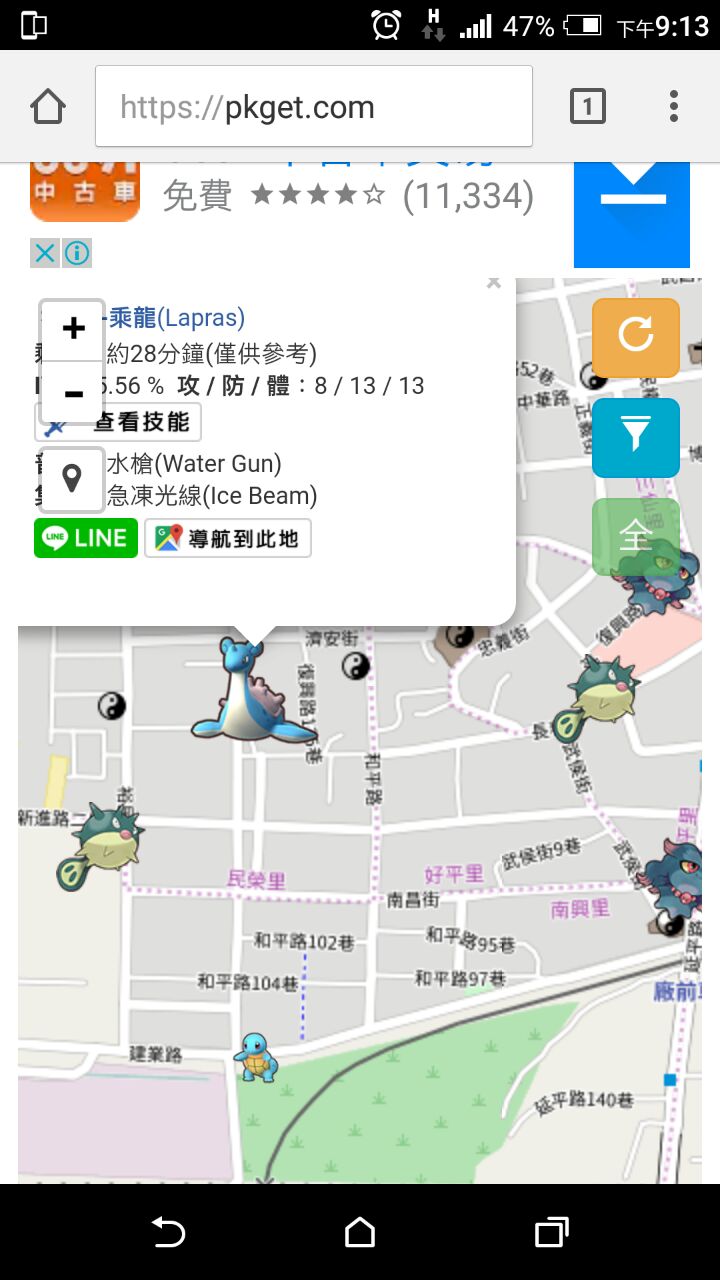Share the Lapras via LINE
The height and width of the screenshot is (1280, 720).
pos(86,538)
